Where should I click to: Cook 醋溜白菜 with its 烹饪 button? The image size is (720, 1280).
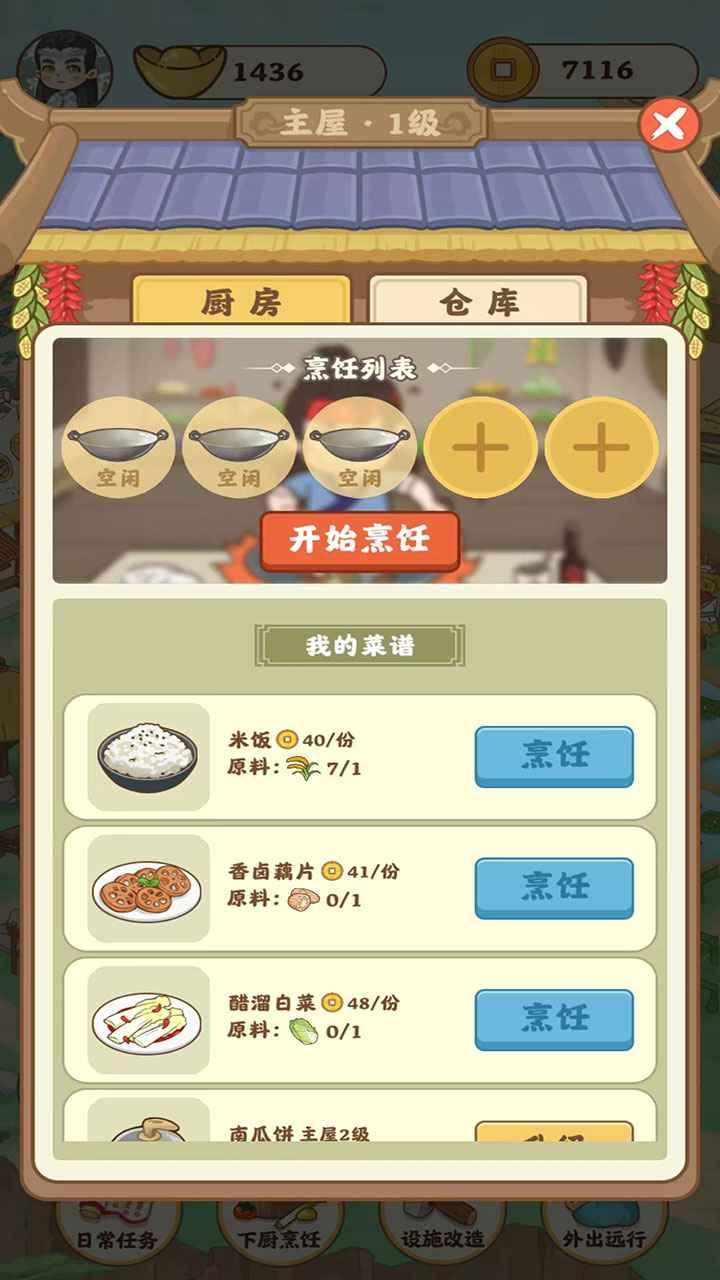tap(553, 1019)
